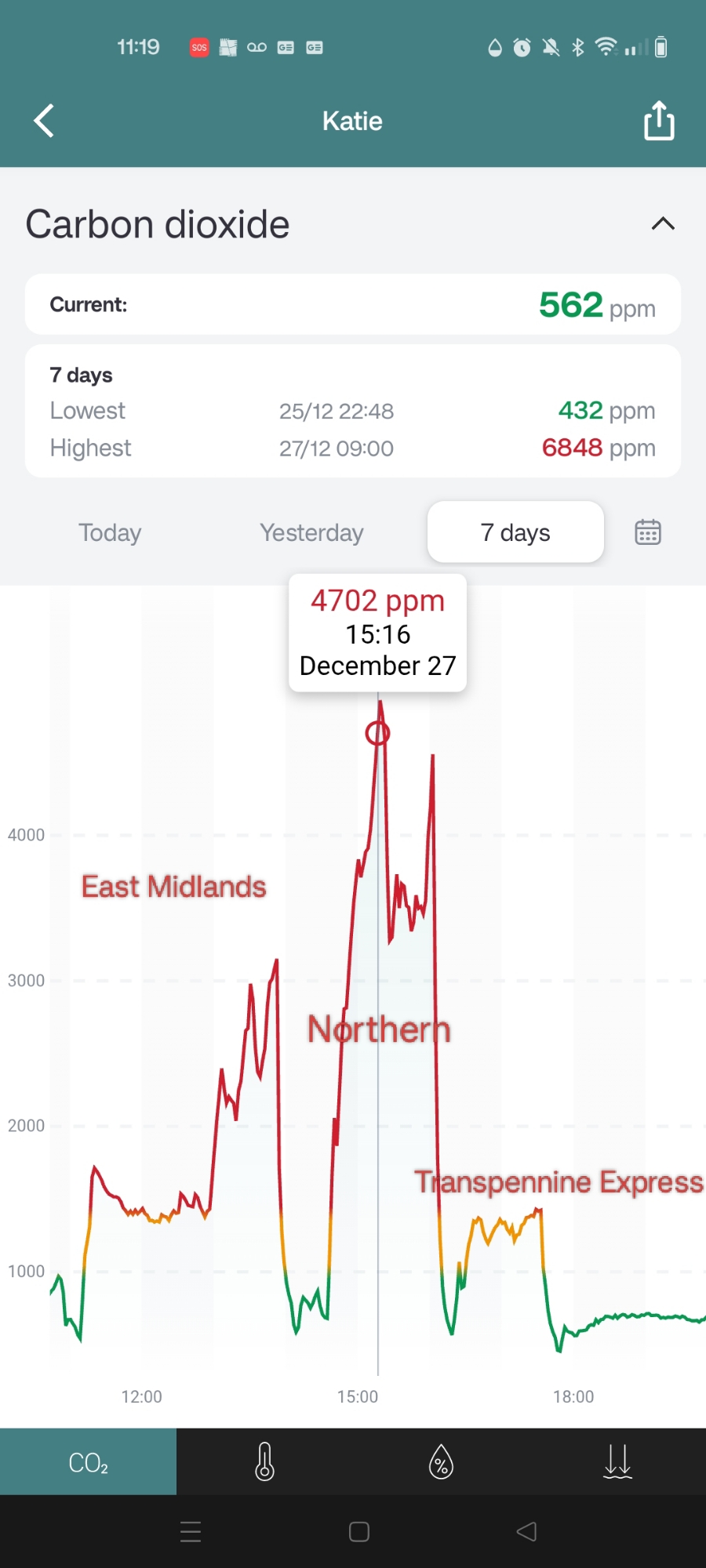Switch to the Today range
The image size is (706, 1568).
(x=110, y=532)
